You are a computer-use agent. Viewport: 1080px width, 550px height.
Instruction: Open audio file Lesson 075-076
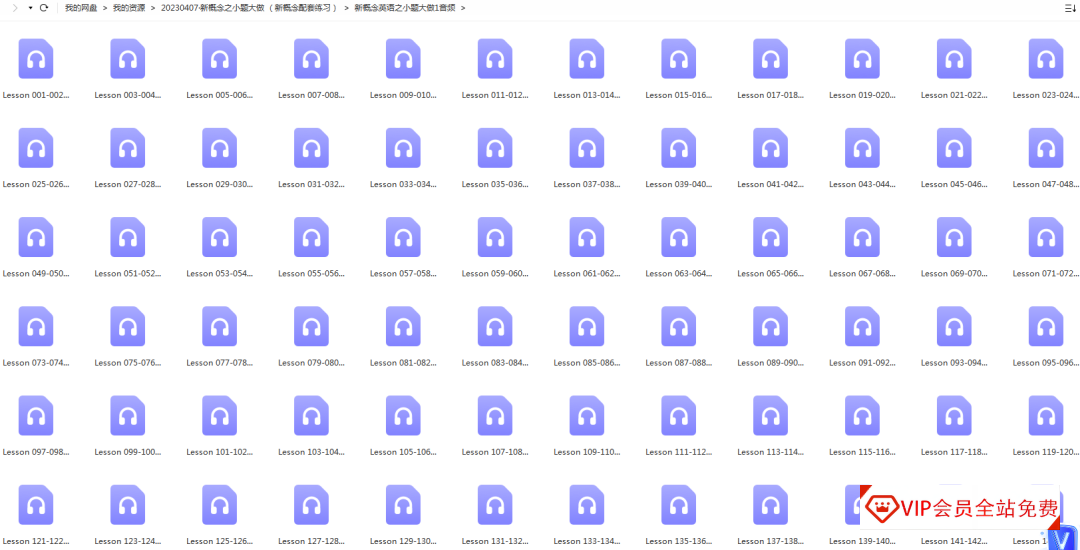[128, 326]
